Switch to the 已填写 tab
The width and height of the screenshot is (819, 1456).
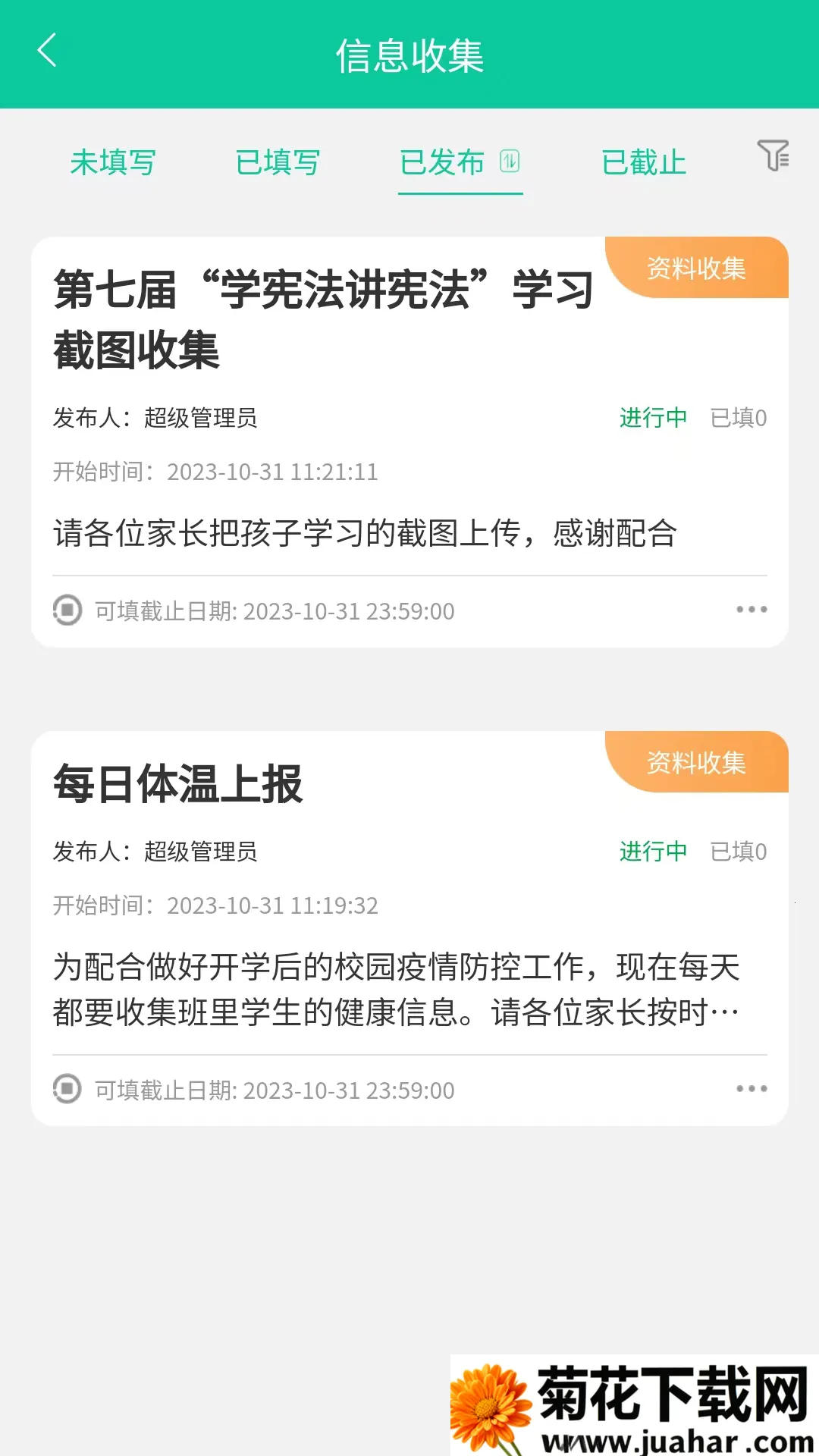278,162
